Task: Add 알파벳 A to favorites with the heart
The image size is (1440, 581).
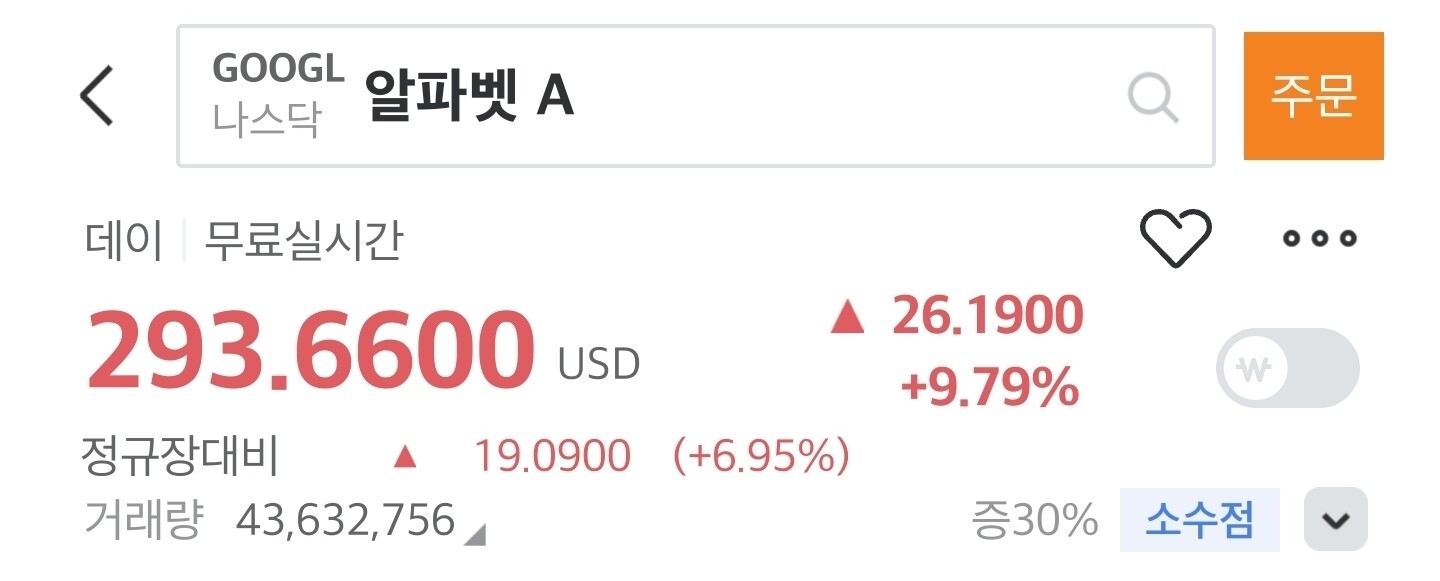Action: coord(1176,238)
